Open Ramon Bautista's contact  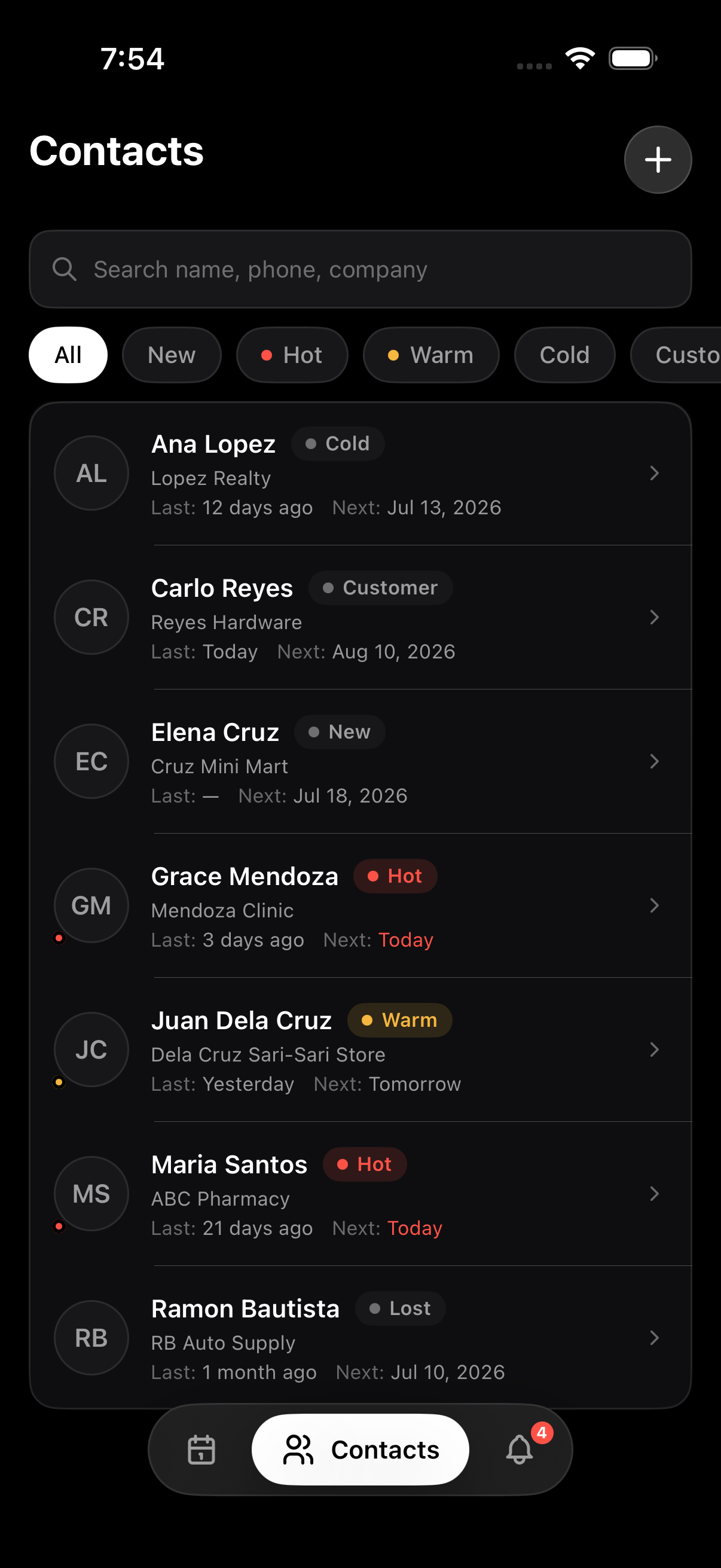[x=360, y=1337]
